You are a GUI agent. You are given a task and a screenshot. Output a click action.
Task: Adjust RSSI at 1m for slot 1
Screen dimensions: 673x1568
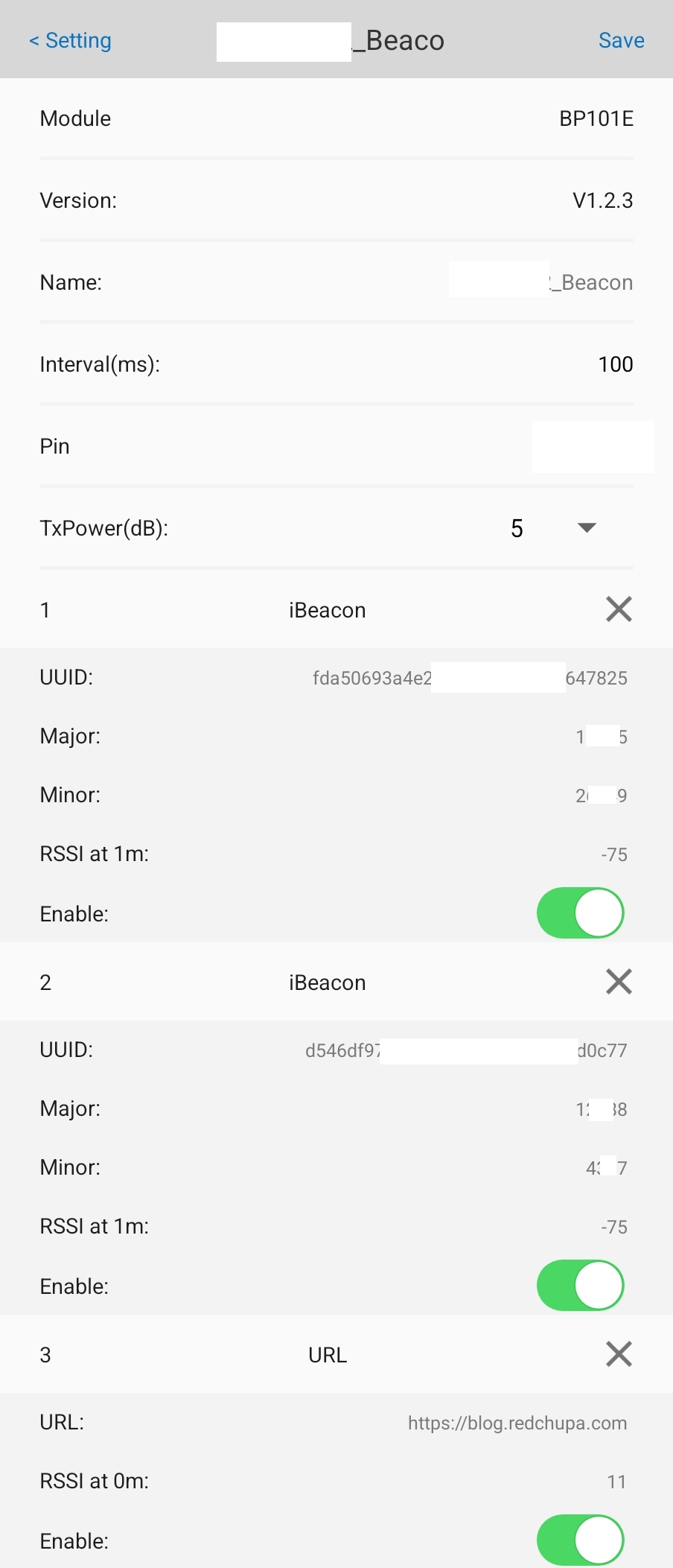click(614, 854)
